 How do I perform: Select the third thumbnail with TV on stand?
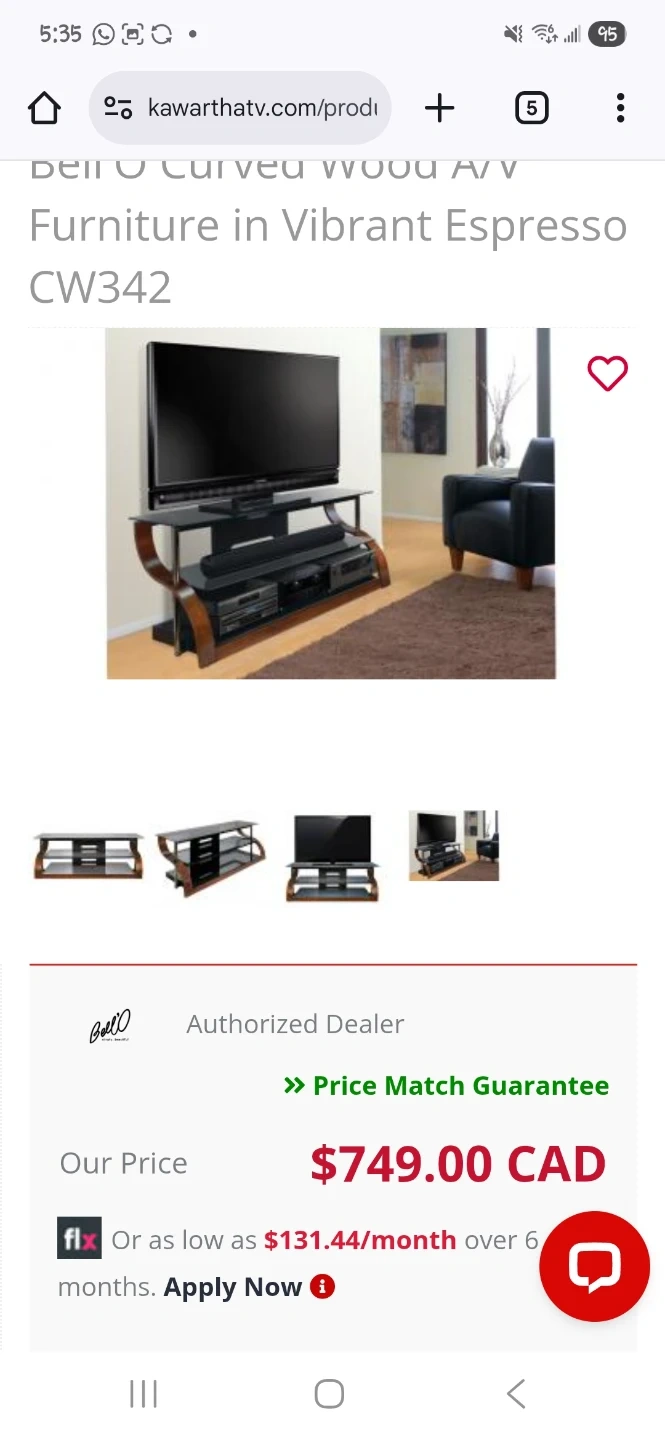(x=332, y=856)
